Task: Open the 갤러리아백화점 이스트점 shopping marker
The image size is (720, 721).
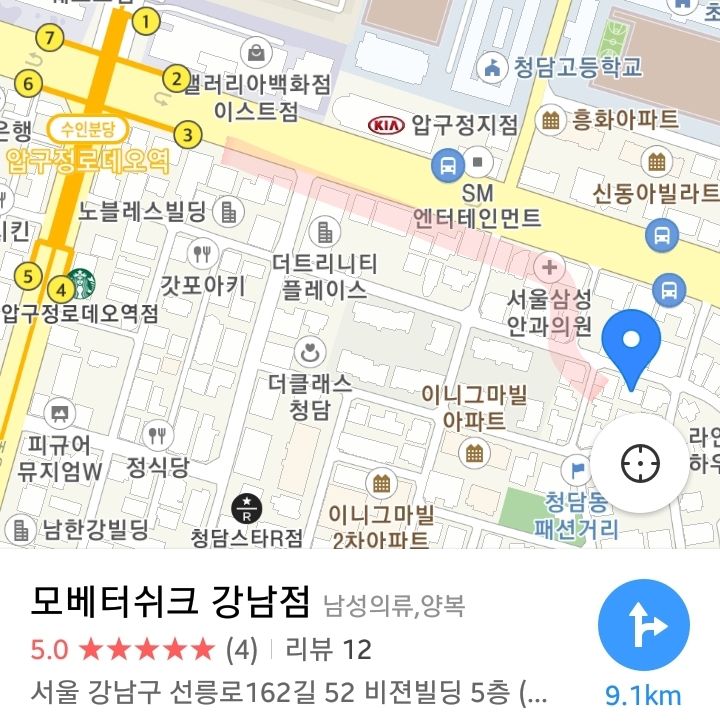Action: (x=257, y=52)
